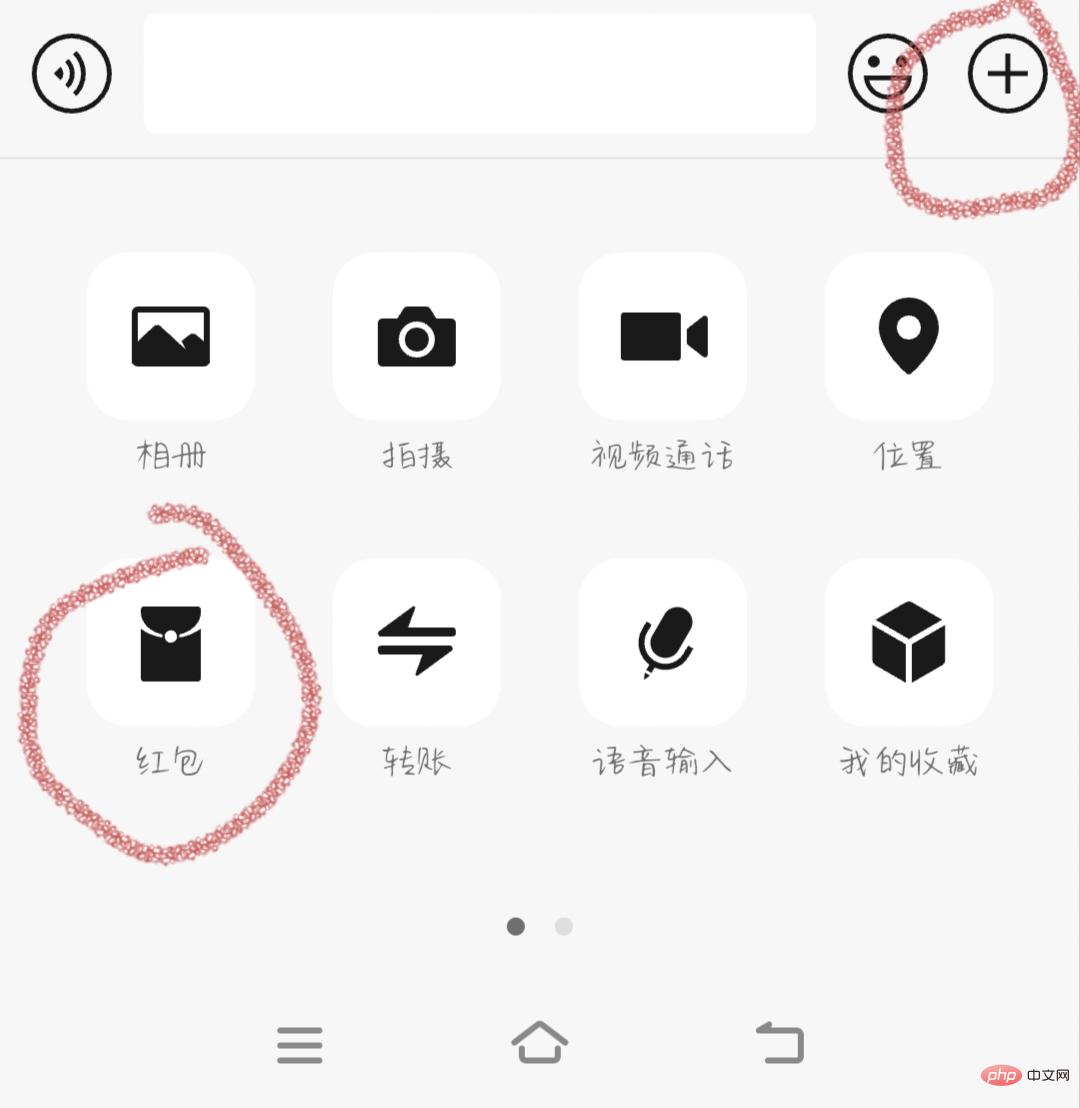Switch to voice message mode

(72, 74)
